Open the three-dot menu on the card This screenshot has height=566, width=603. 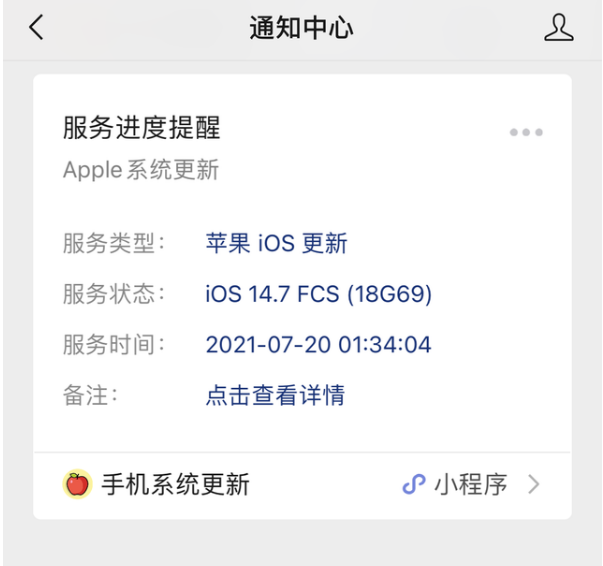coord(526,132)
